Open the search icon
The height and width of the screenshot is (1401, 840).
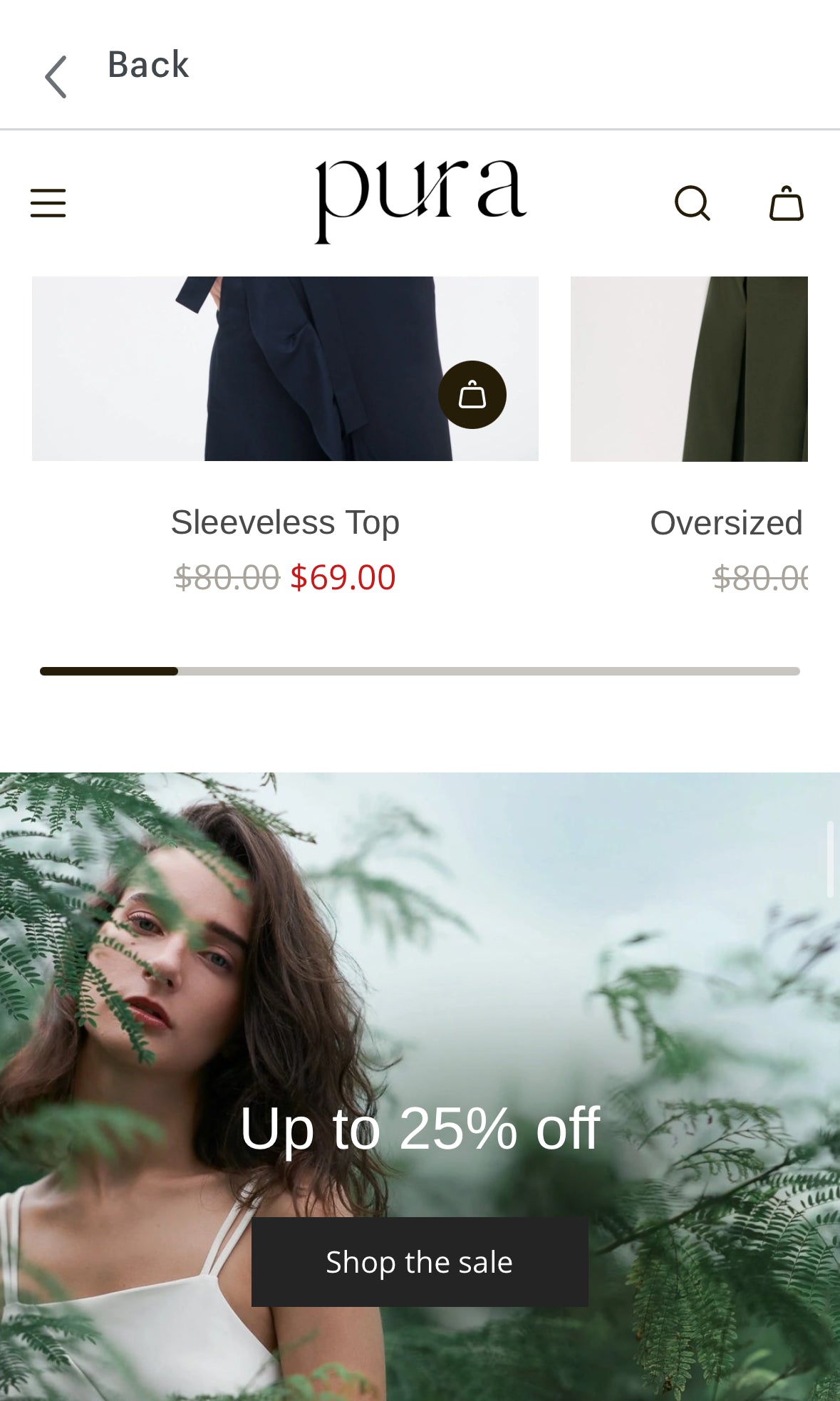pyautogui.click(x=692, y=204)
